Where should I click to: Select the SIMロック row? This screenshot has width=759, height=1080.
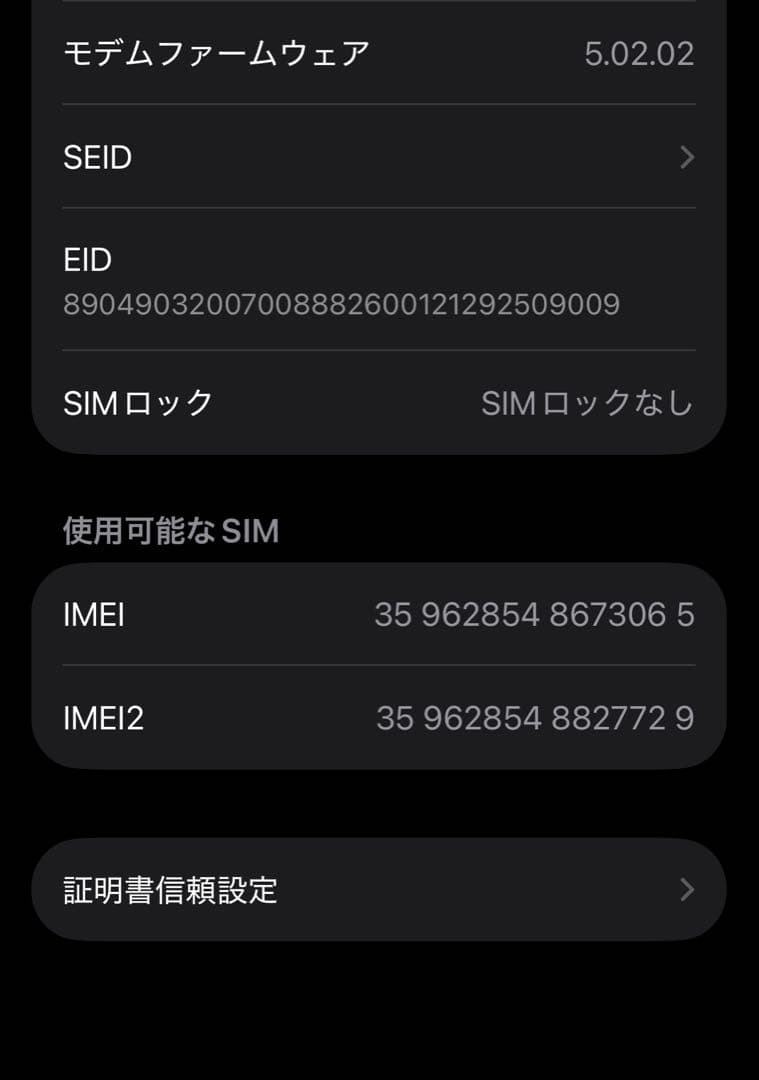(379, 400)
